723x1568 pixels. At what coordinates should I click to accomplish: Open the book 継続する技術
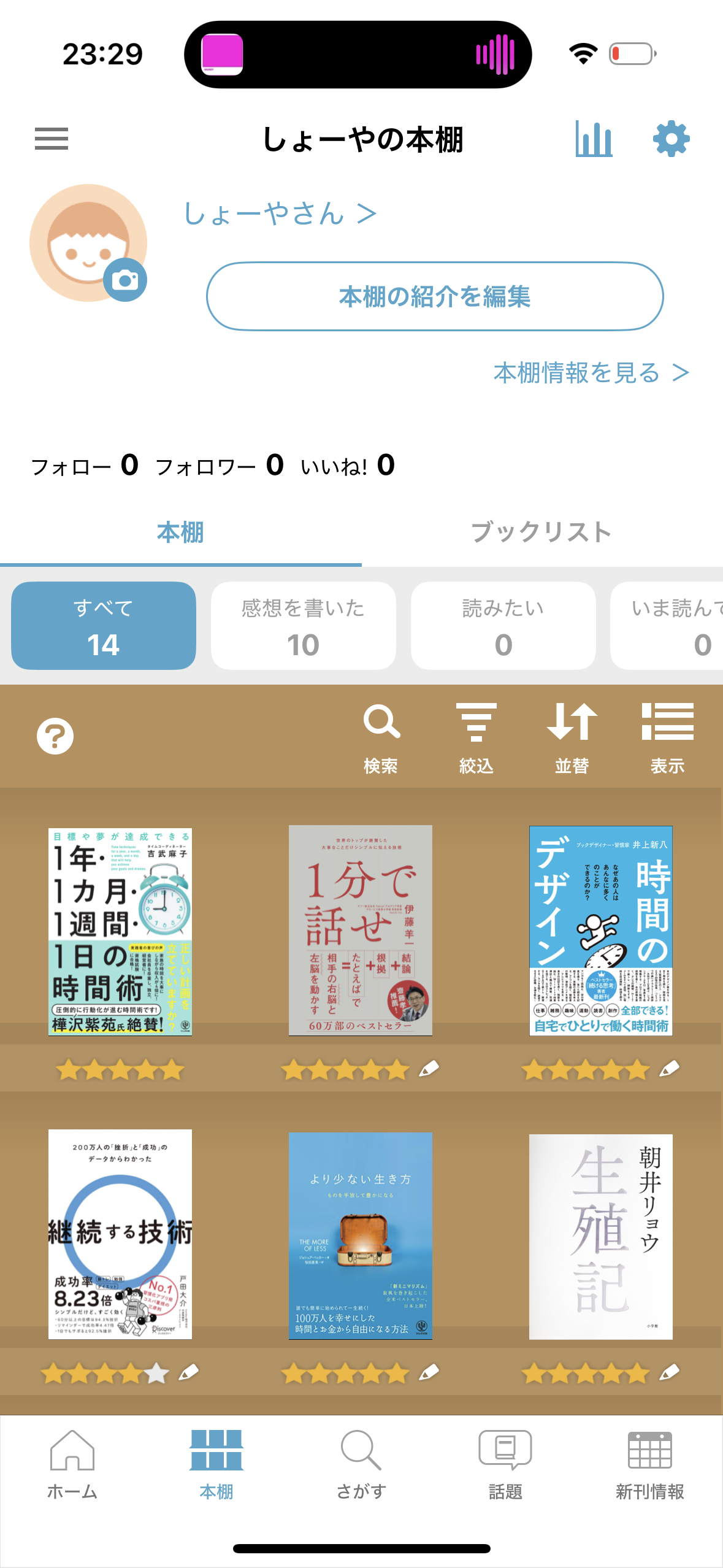(120, 1234)
